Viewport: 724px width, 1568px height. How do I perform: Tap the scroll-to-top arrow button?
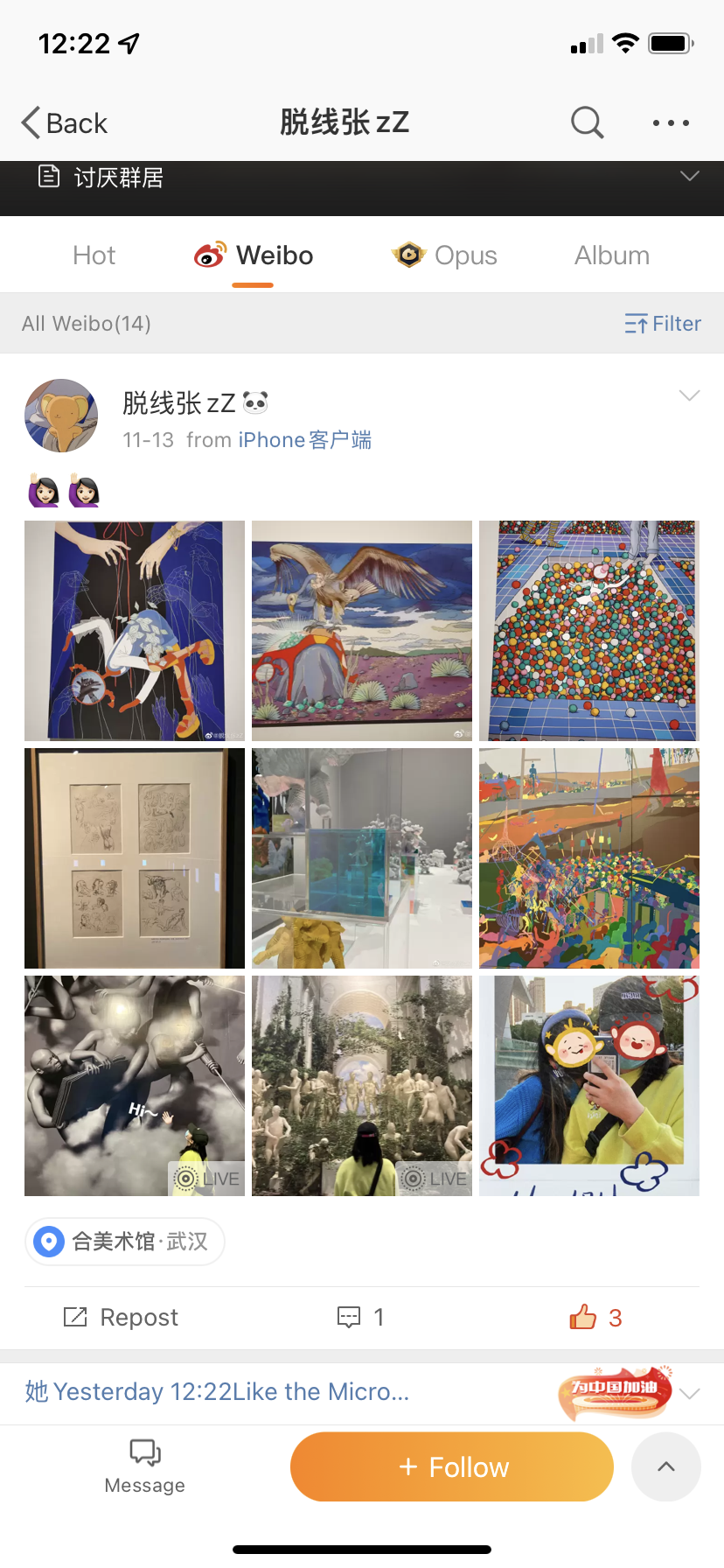point(666,1466)
